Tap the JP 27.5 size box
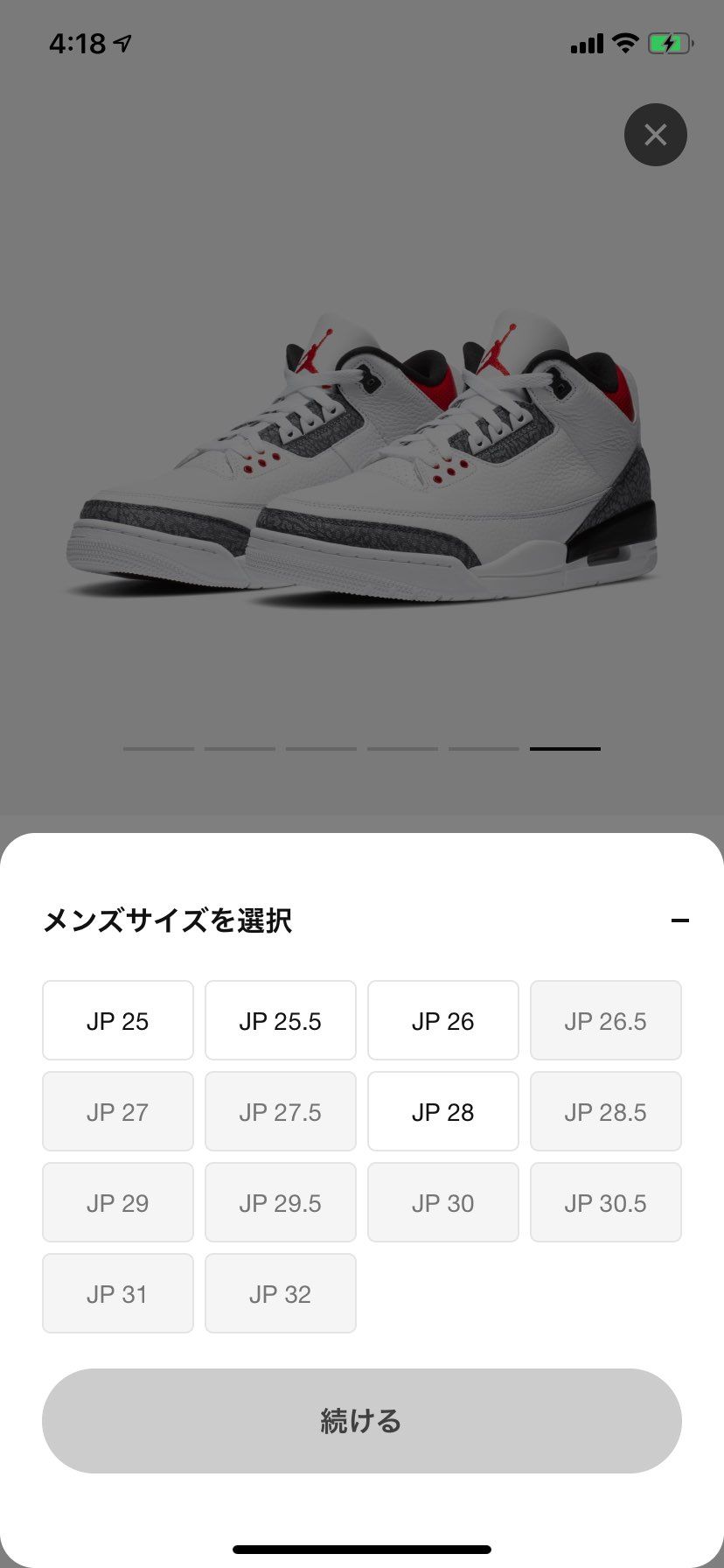Image resolution: width=724 pixels, height=1568 pixels. [x=281, y=1111]
